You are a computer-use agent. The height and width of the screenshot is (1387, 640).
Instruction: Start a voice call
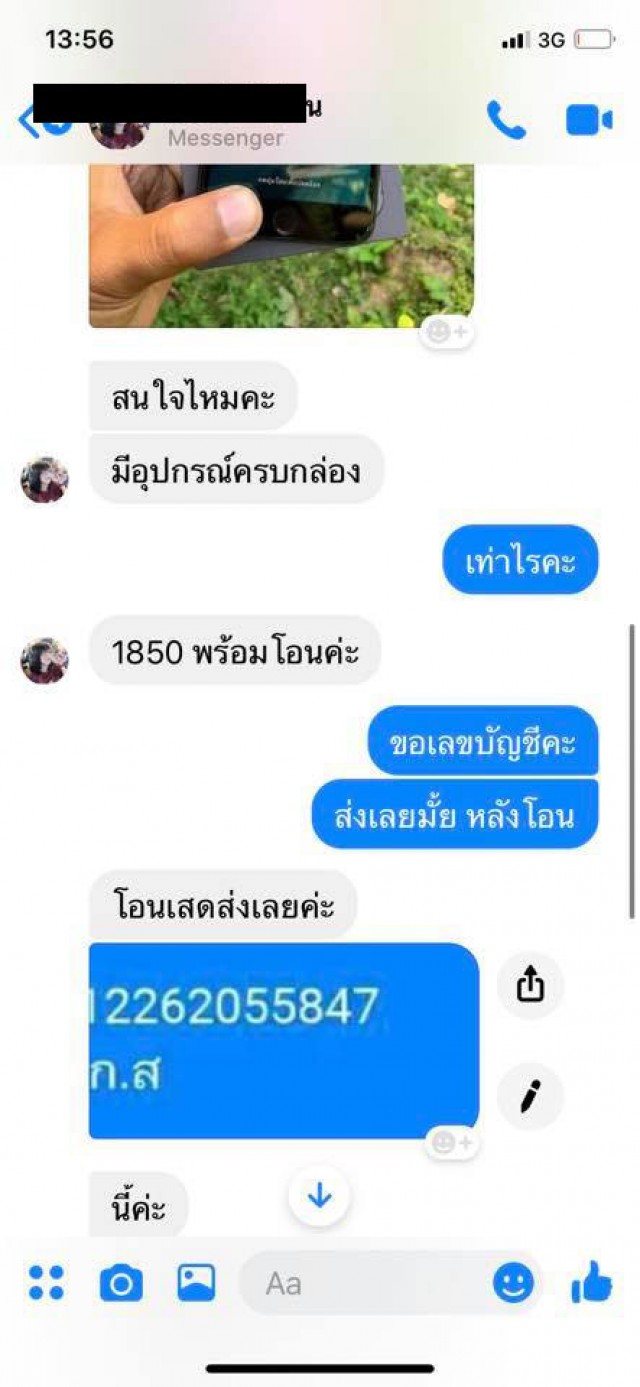tap(506, 120)
